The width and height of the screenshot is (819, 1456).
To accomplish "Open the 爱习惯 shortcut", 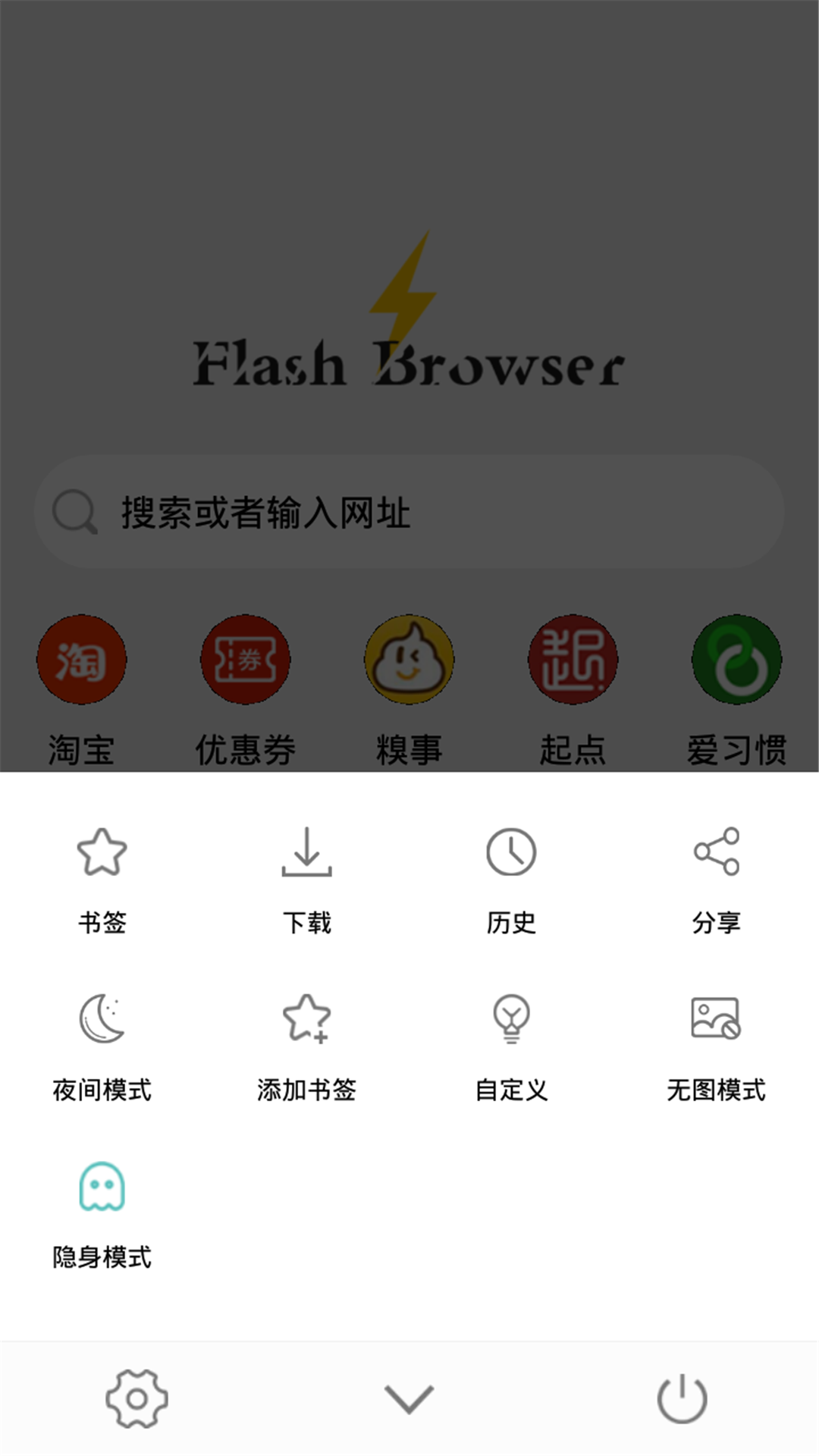I will tap(736, 660).
